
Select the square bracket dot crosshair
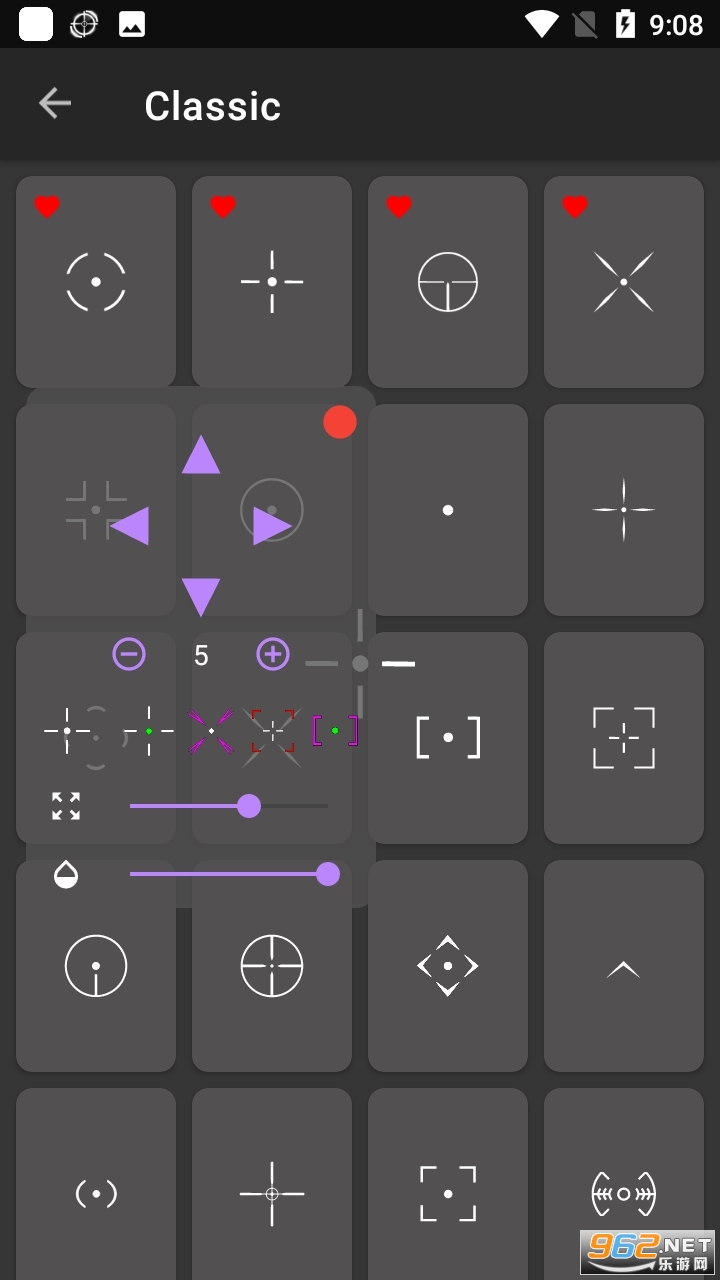[448, 738]
